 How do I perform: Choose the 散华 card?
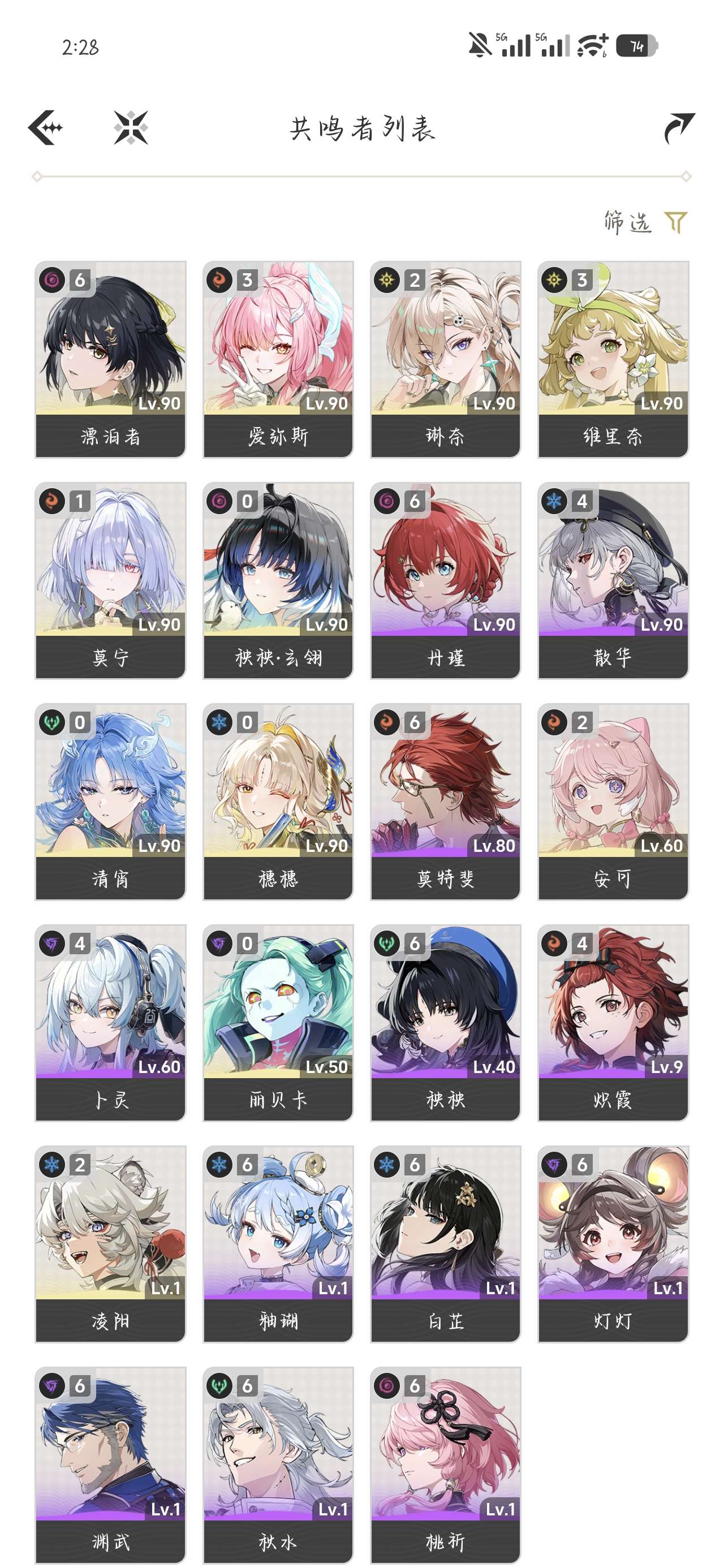coord(613,580)
